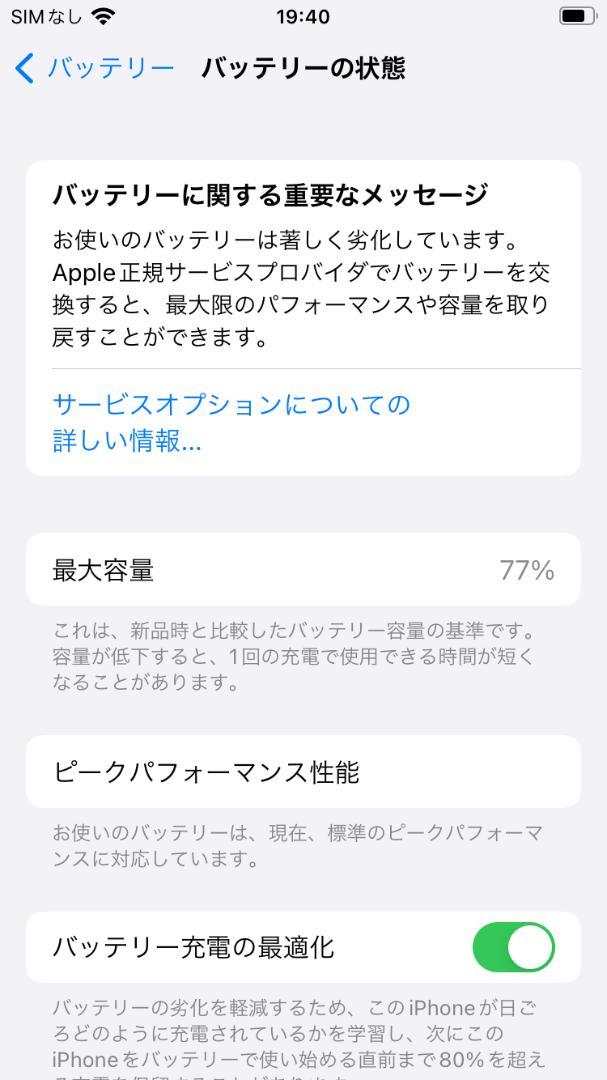Image resolution: width=607 pixels, height=1080 pixels.
Task: Go back to バッテリー settings
Action: point(94,69)
